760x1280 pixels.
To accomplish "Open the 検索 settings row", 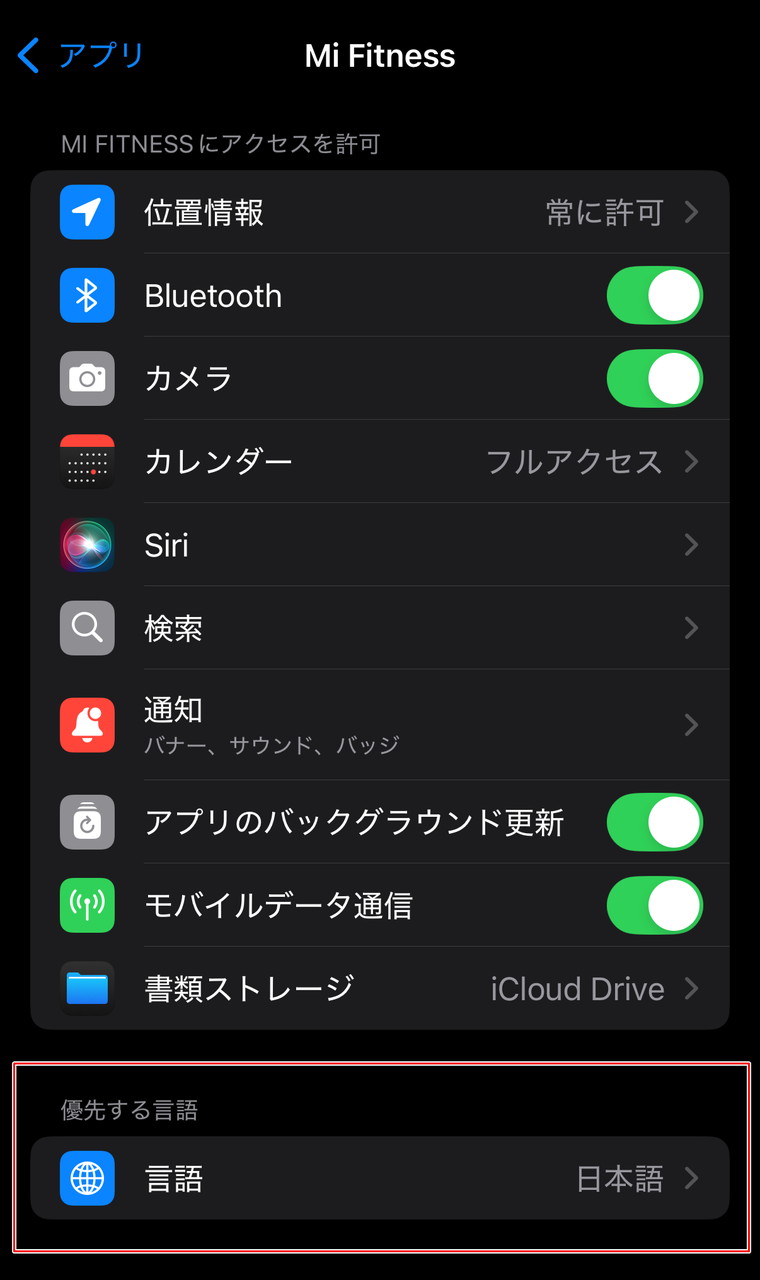I will click(380, 628).
